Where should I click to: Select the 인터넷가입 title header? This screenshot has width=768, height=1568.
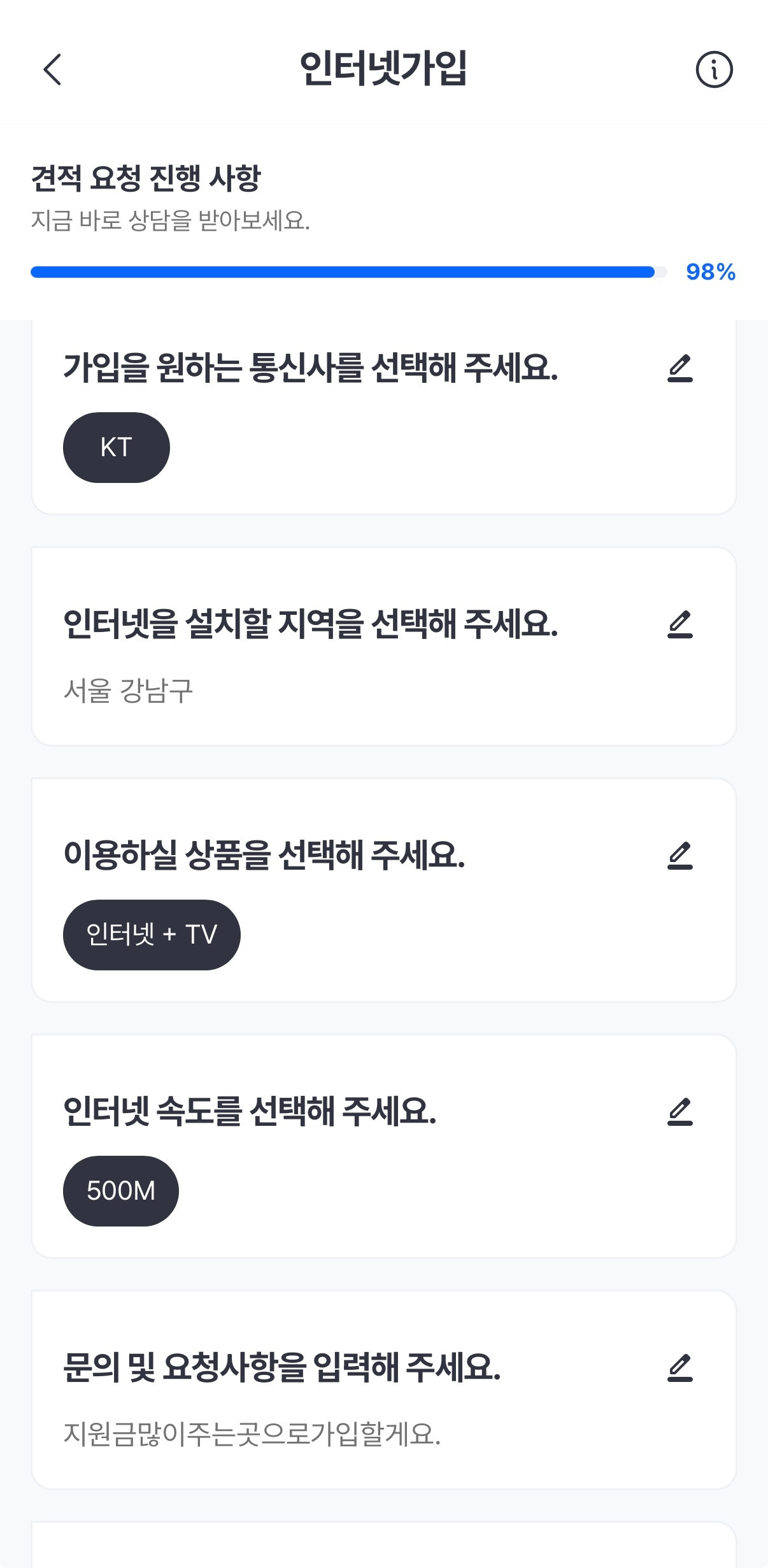[384, 68]
